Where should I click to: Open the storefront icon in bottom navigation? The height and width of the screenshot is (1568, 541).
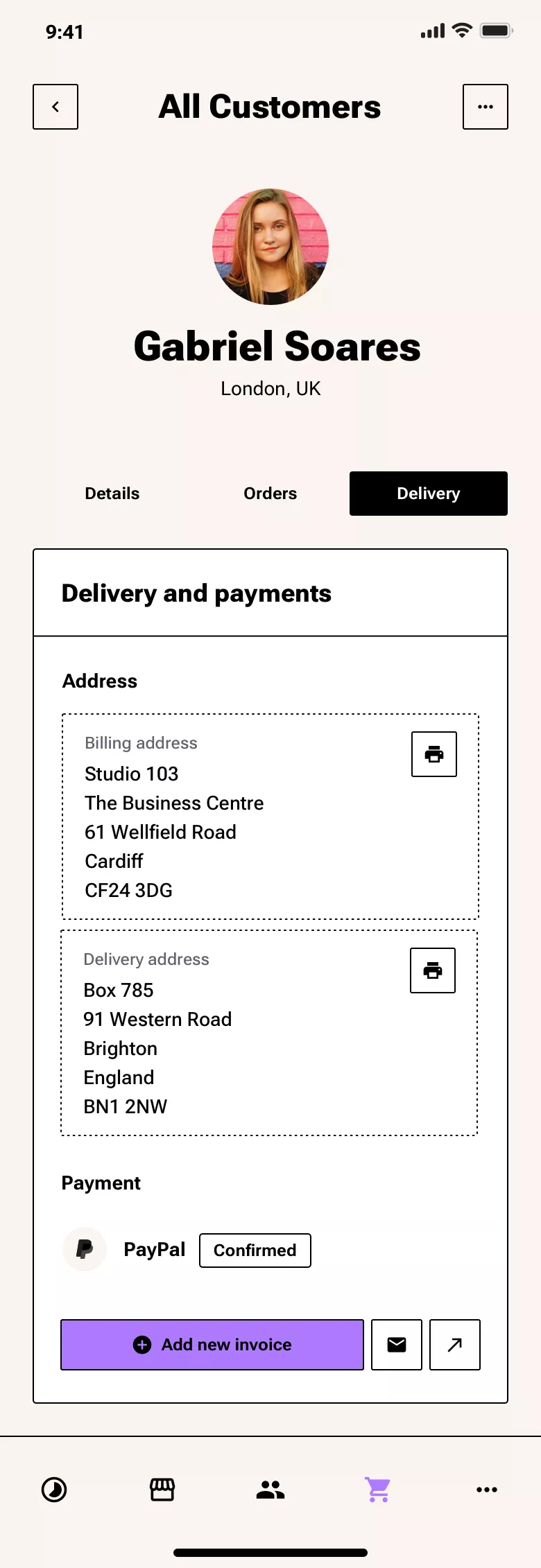click(162, 1489)
